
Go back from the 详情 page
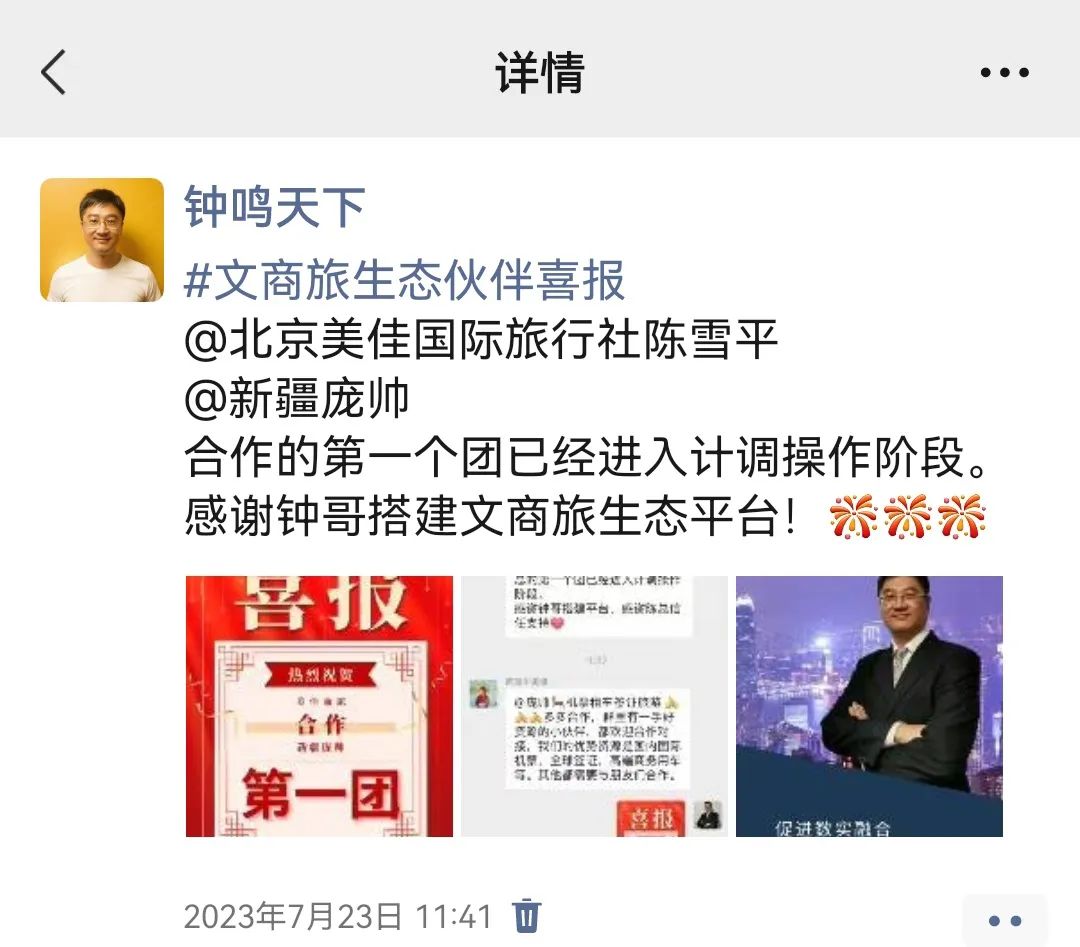click(x=54, y=72)
